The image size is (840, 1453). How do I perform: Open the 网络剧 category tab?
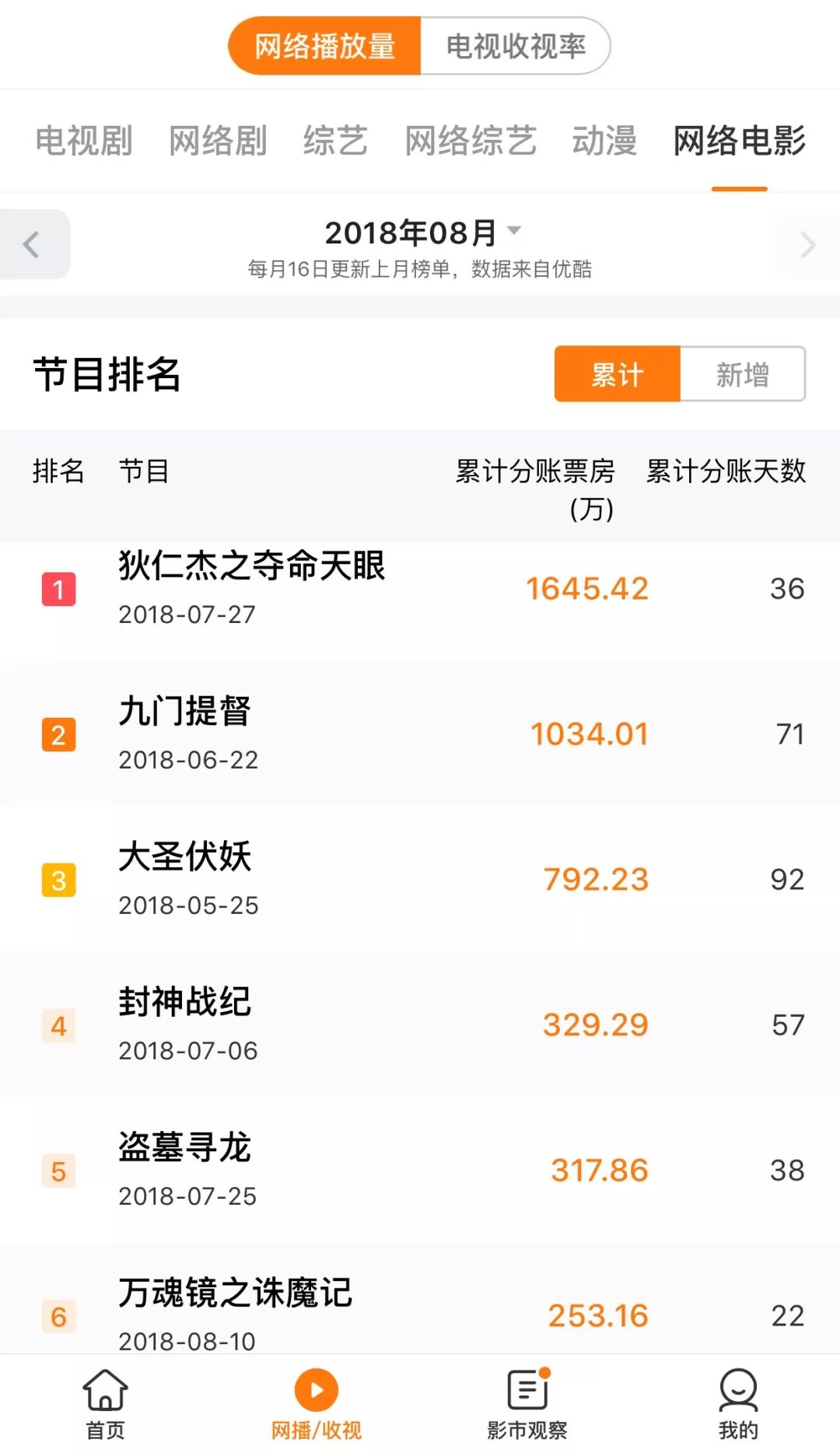pos(218,141)
